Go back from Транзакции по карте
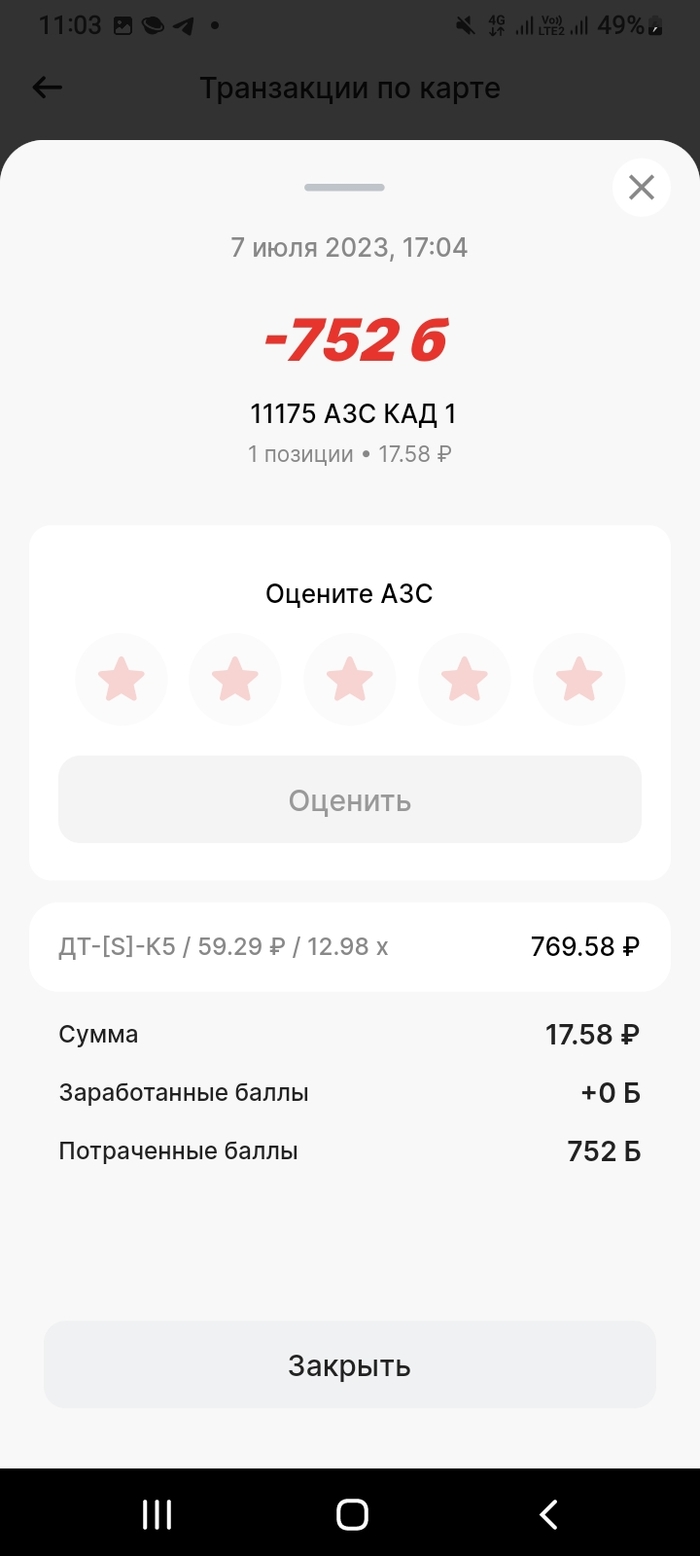Viewport: 700px width, 1556px height. click(x=48, y=88)
